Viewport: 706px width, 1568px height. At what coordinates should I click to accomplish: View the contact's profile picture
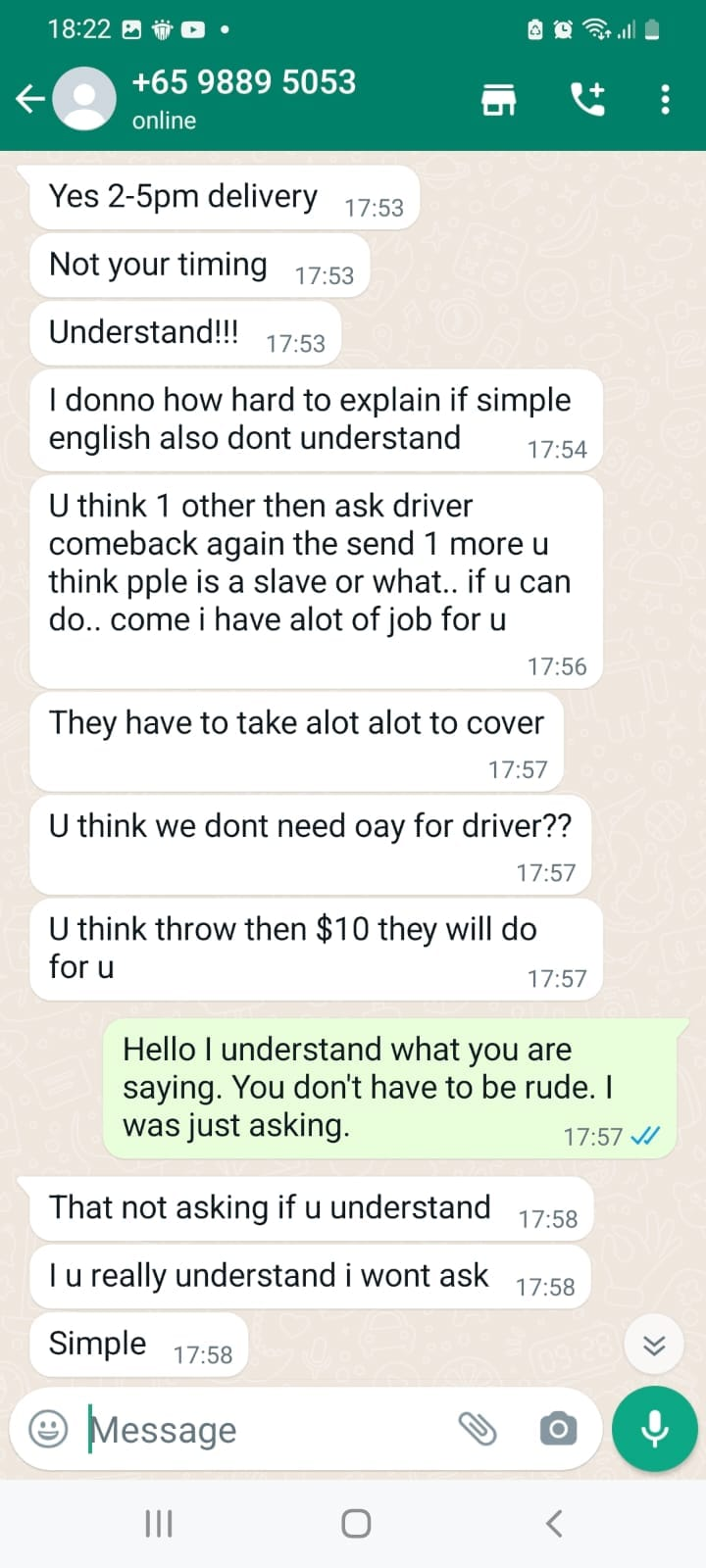[x=84, y=98]
